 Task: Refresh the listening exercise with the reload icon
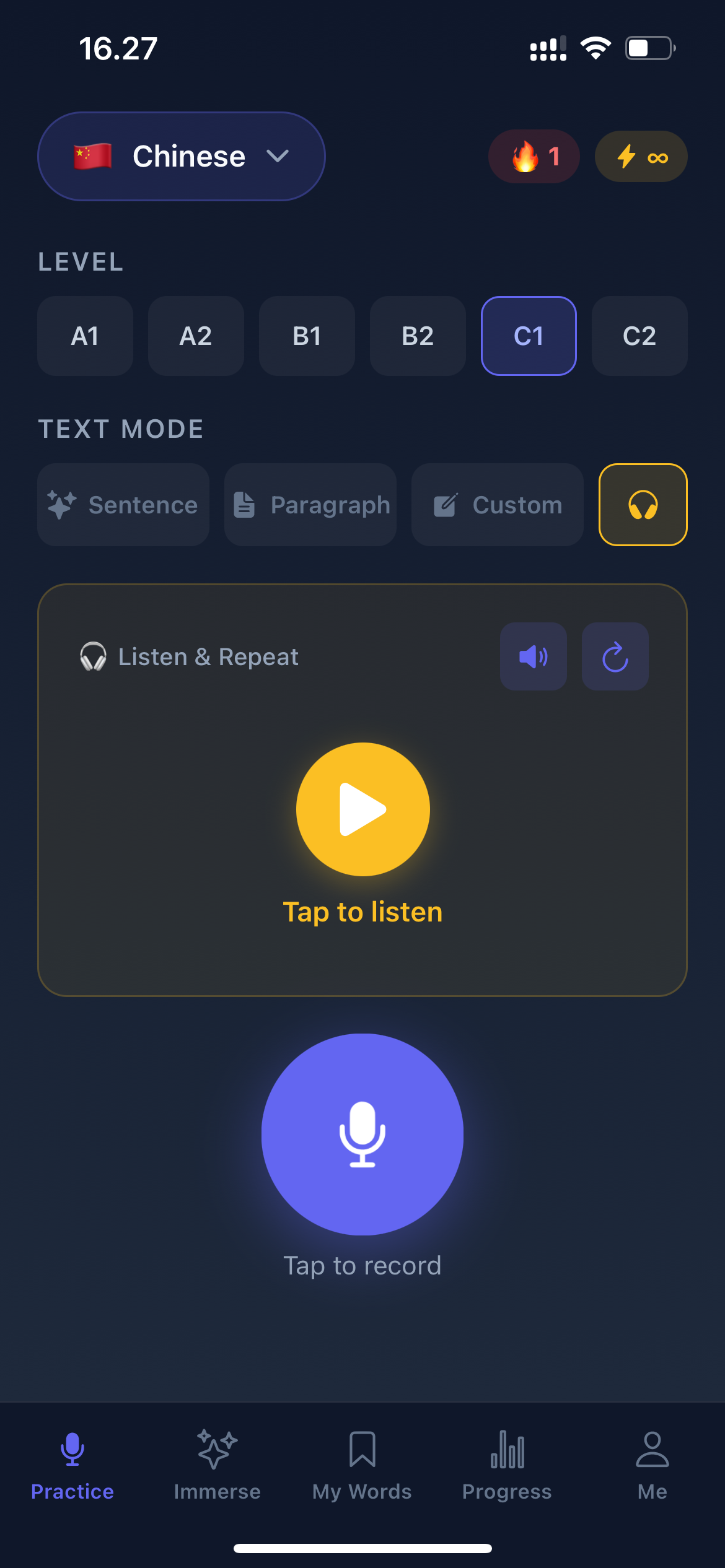[614, 656]
